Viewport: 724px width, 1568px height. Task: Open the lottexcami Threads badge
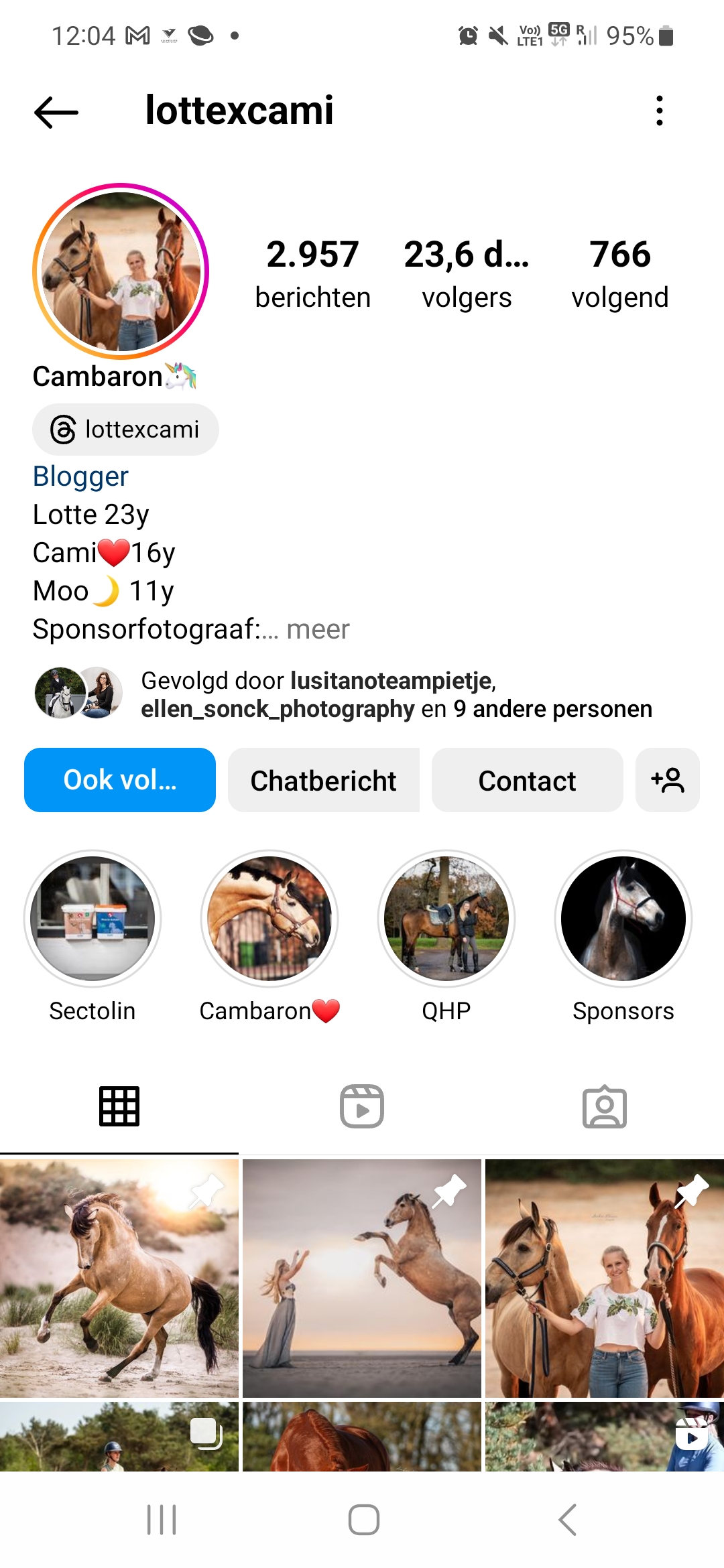coord(126,430)
